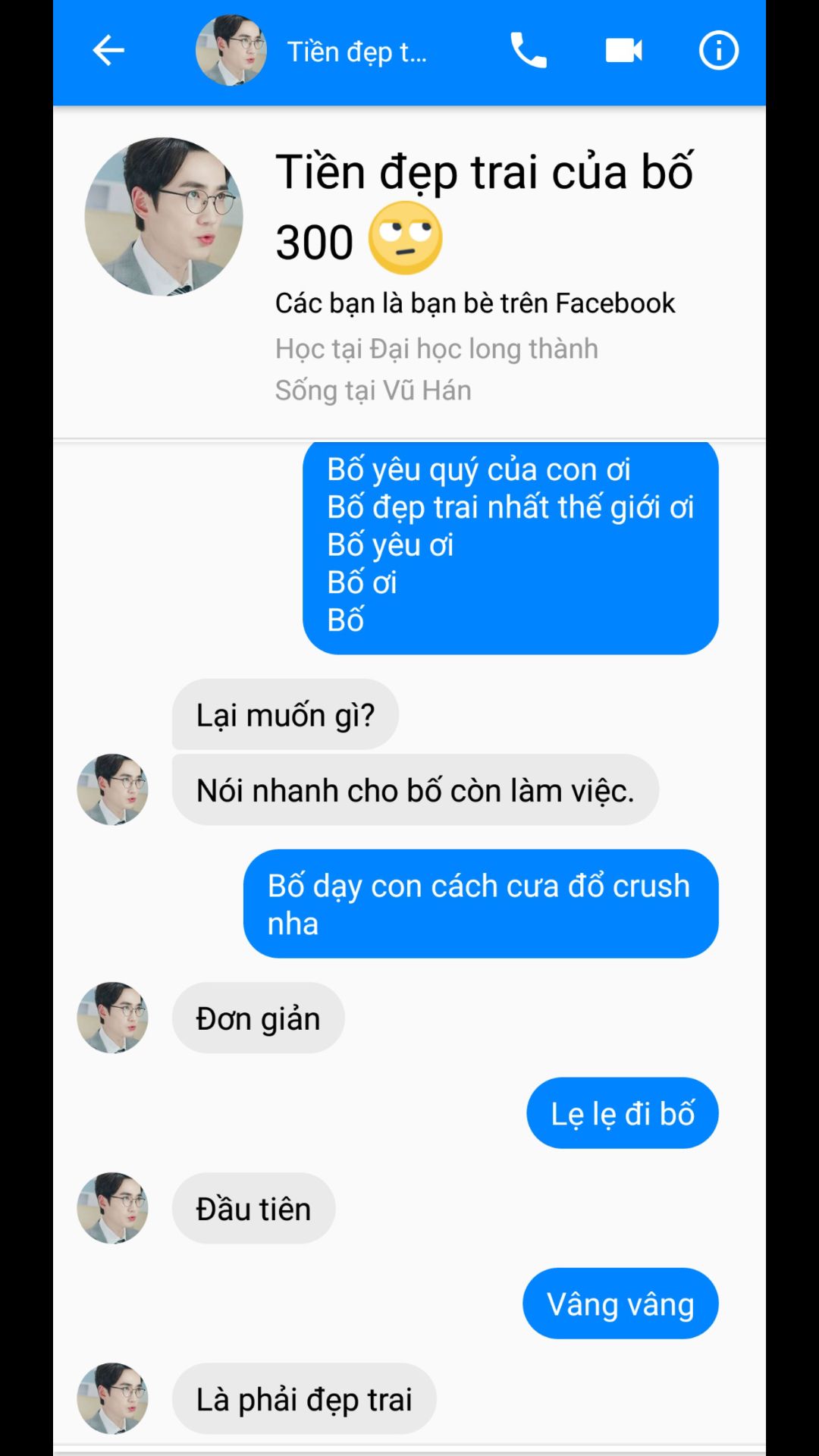View the large profile picture of Tiền đẹp trai
This screenshot has height=1456, width=819.
coord(164,216)
